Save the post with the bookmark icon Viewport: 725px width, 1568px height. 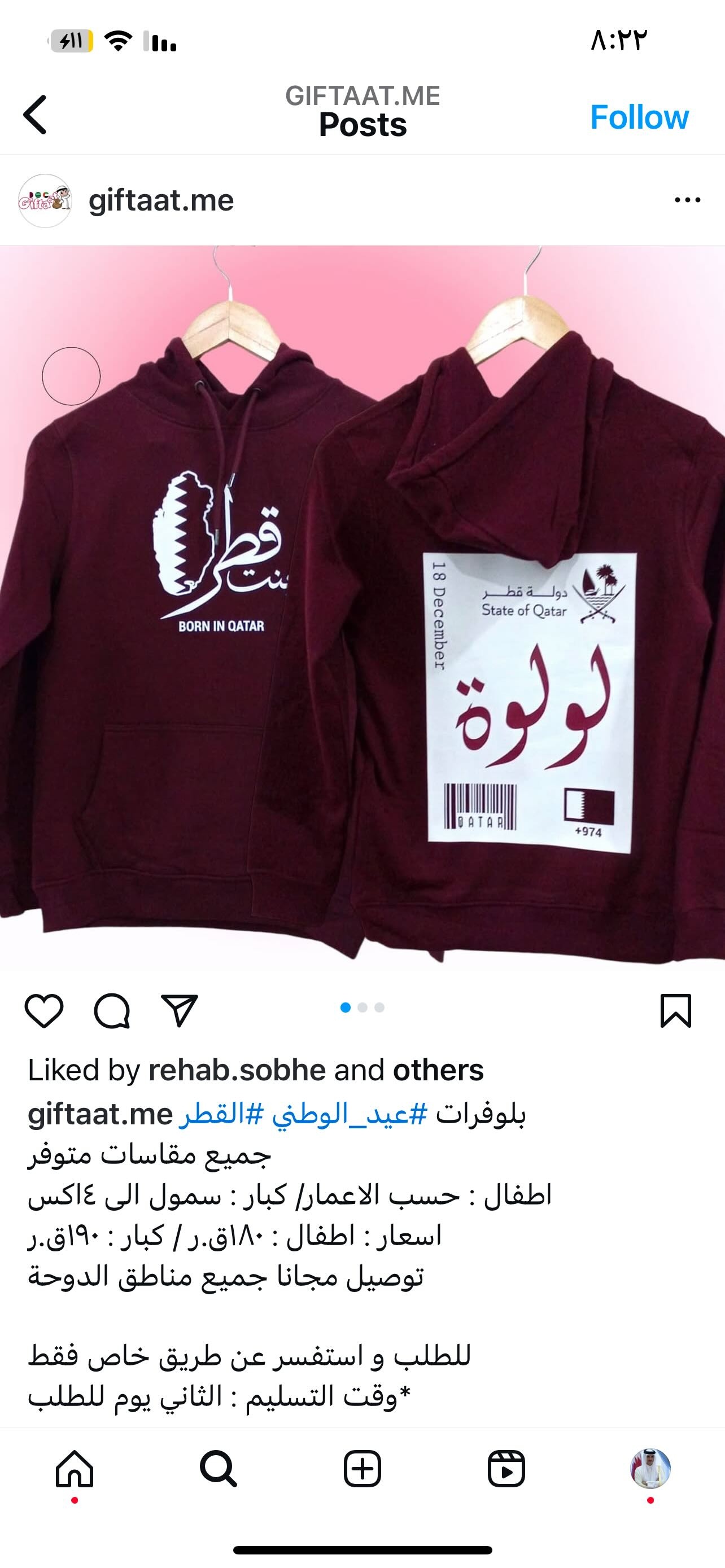click(x=676, y=1011)
